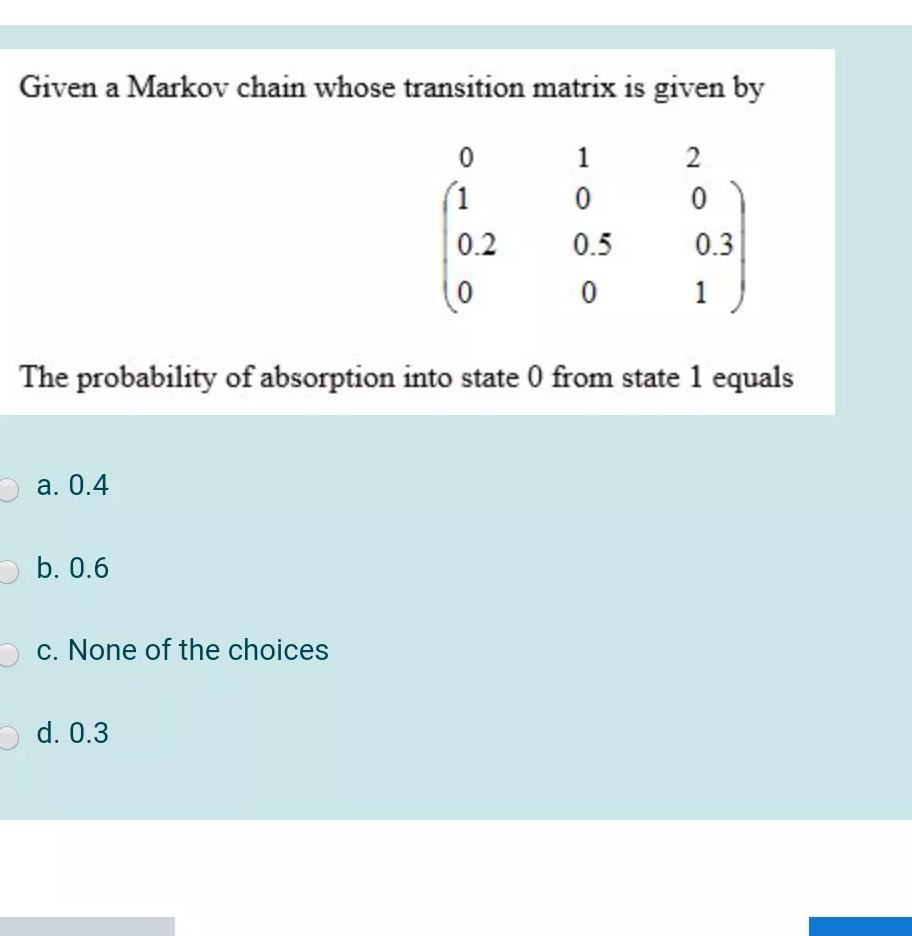Click the gray bar at the bottom left
The height and width of the screenshot is (936, 912).
(x=88, y=926)
